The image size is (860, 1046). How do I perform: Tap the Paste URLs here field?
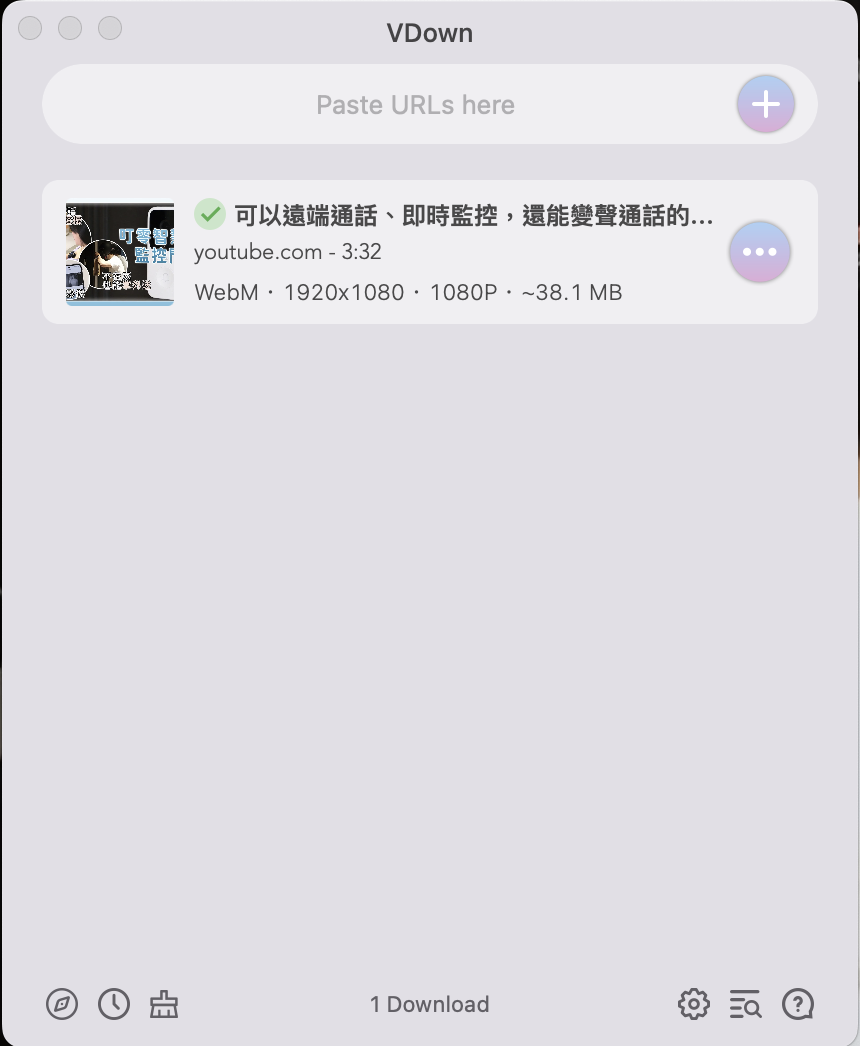point(414,105)
